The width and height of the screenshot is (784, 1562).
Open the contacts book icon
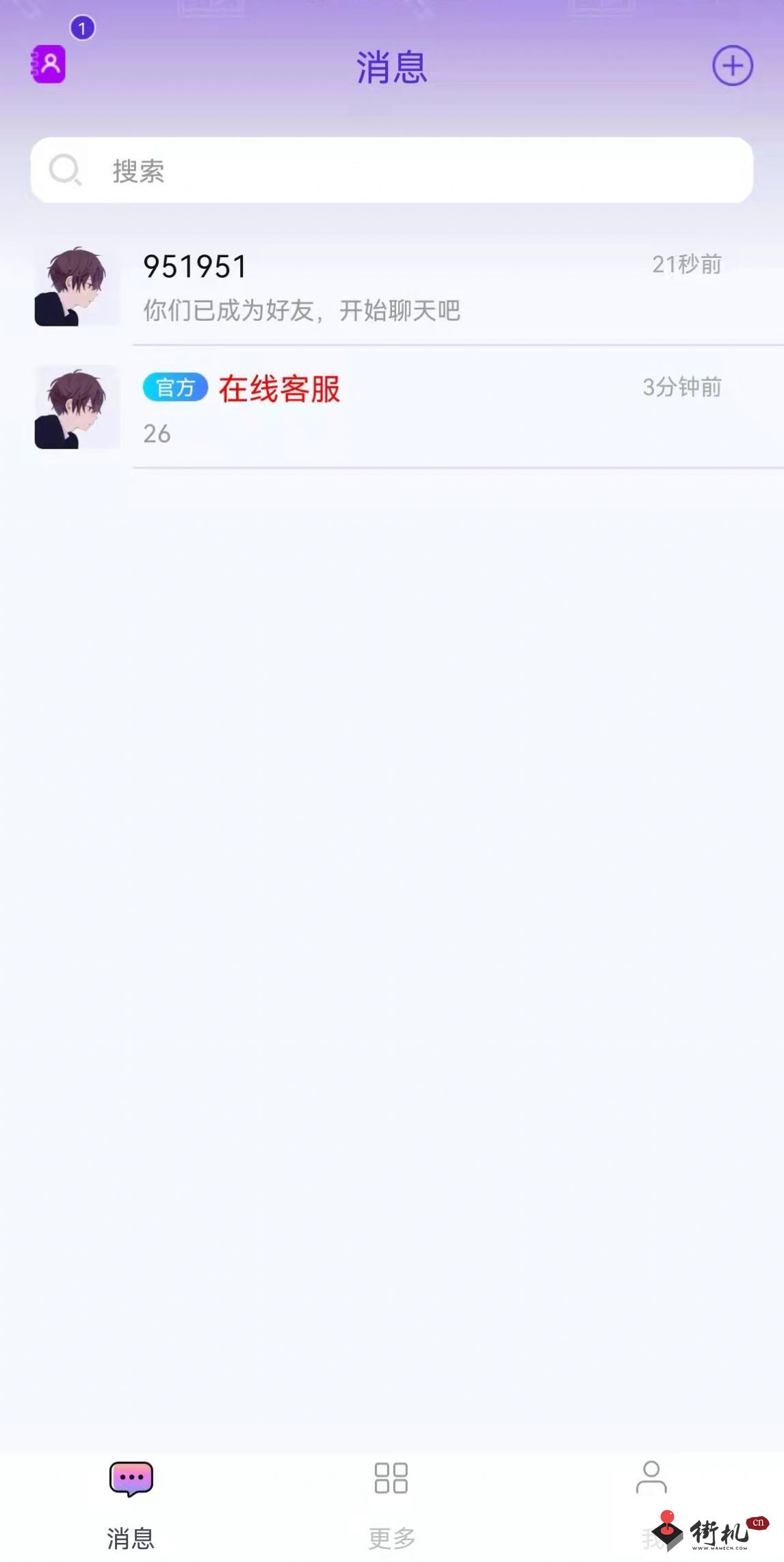[49, 64]
